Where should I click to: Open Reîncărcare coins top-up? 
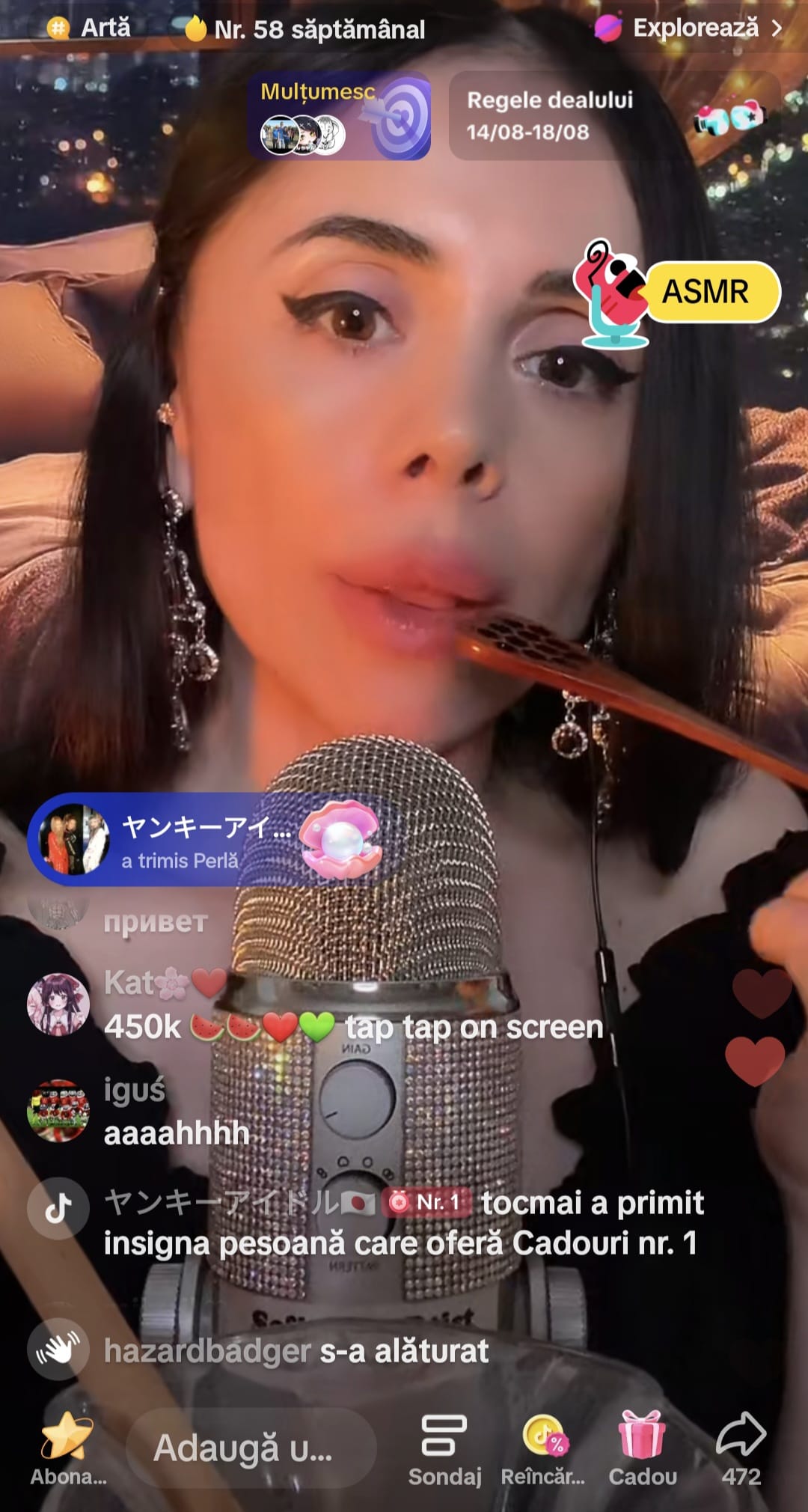[543, 1448]
